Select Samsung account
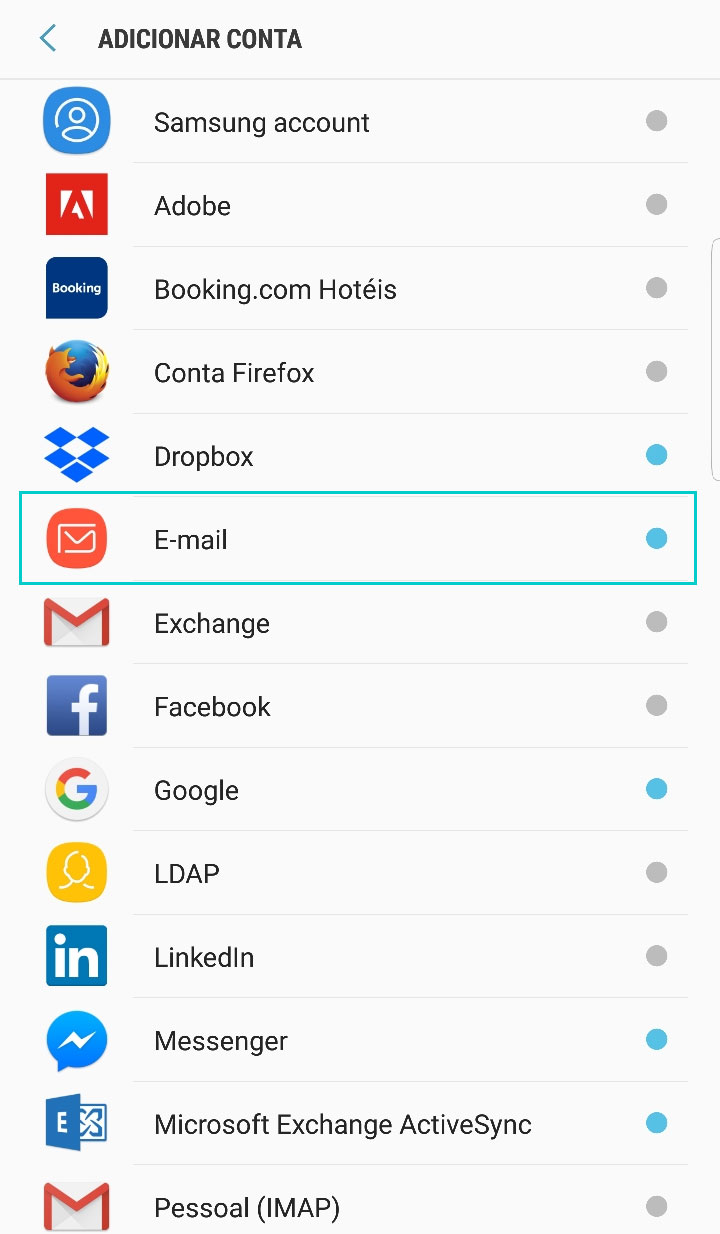Image resolution: width=720 pixels, height=1234 pixels. point(360,122)
